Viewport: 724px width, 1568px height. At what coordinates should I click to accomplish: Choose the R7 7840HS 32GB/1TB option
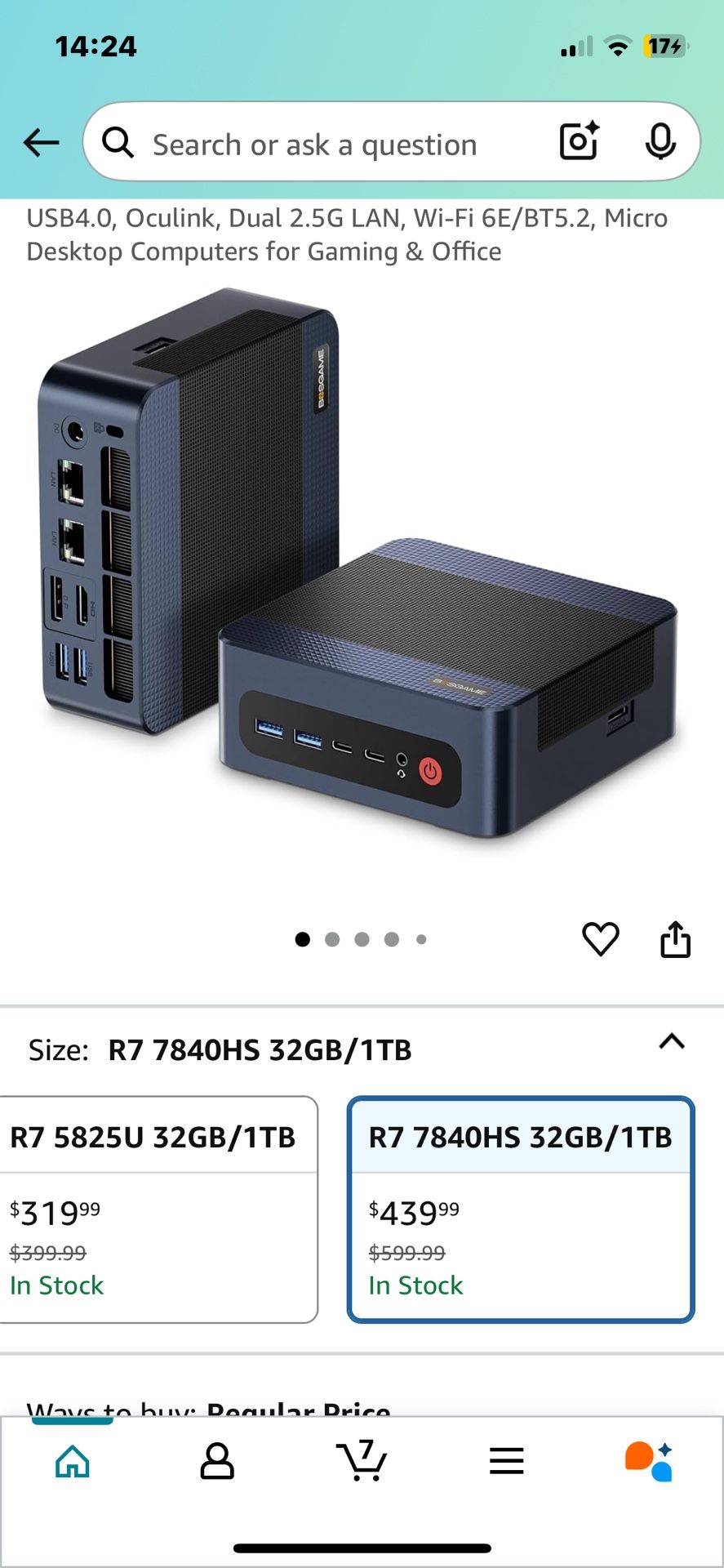521,1209
